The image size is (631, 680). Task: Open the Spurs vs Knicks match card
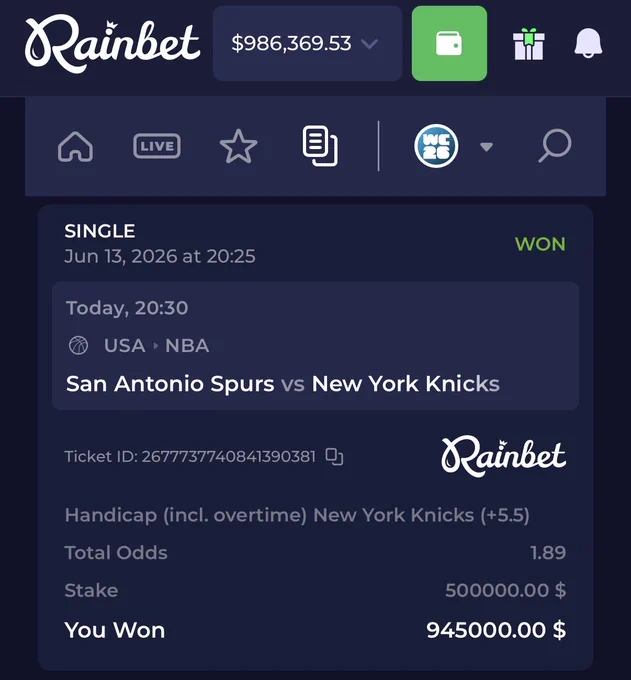point(315,346)
